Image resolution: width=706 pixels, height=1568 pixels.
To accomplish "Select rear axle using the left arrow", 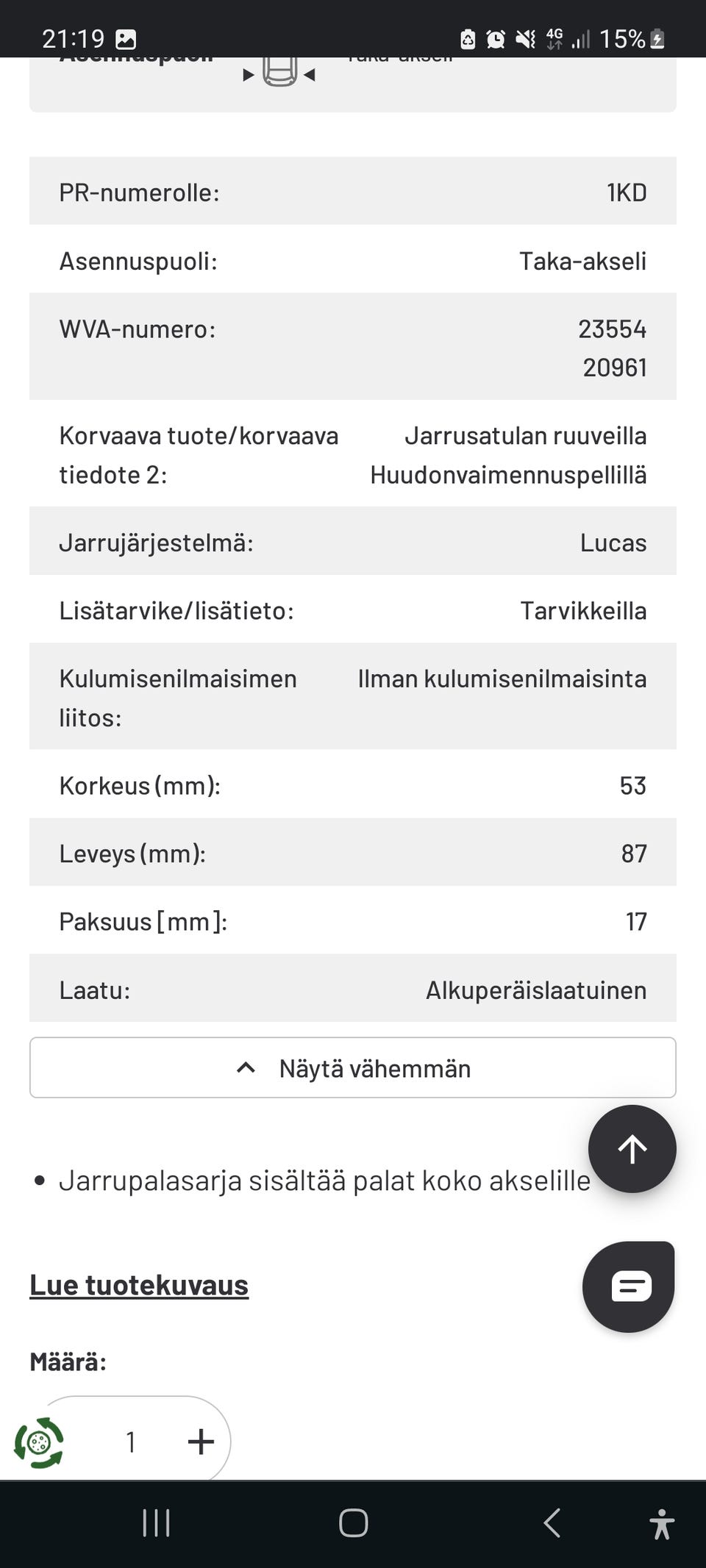I will click(x=310, y=74).
